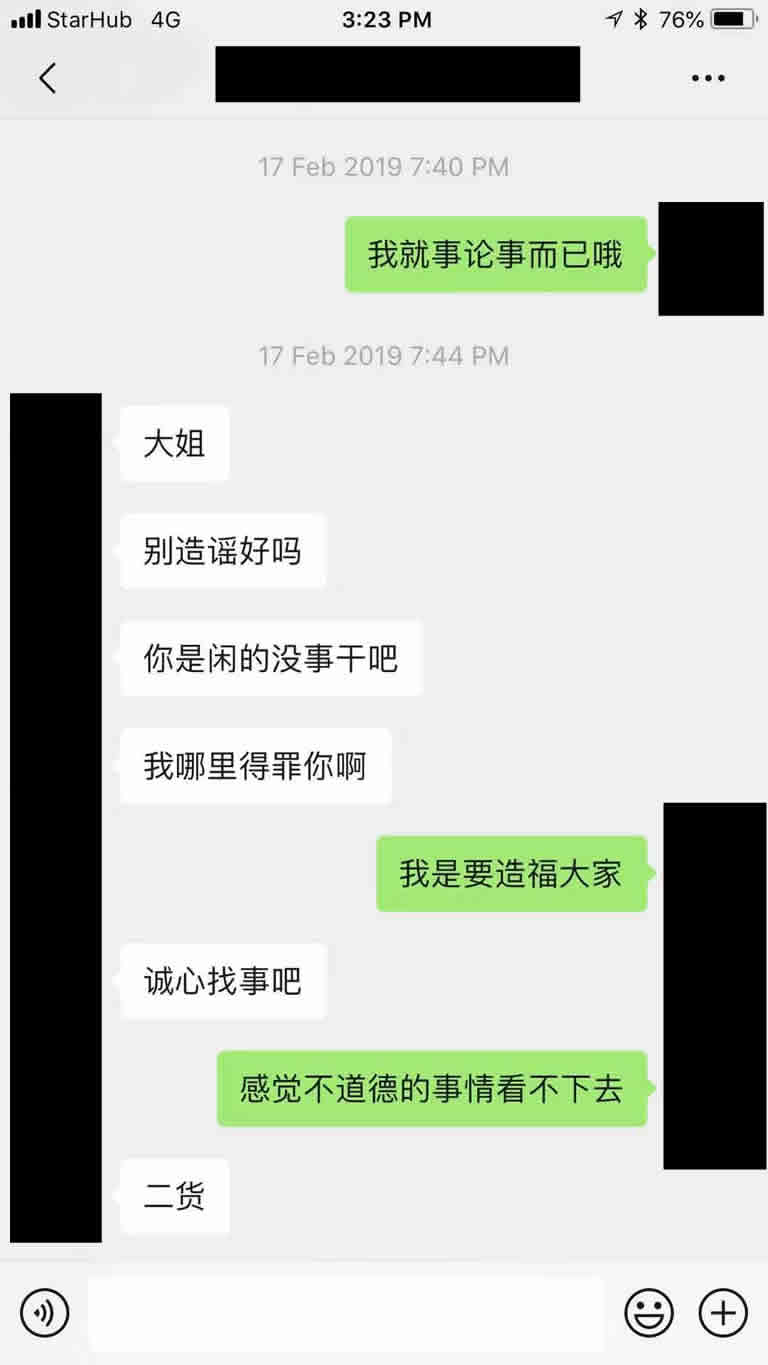Viewport: 768px width, 1365px height.
Task: Open the chat info overflow menu
Action: (708, 78)
